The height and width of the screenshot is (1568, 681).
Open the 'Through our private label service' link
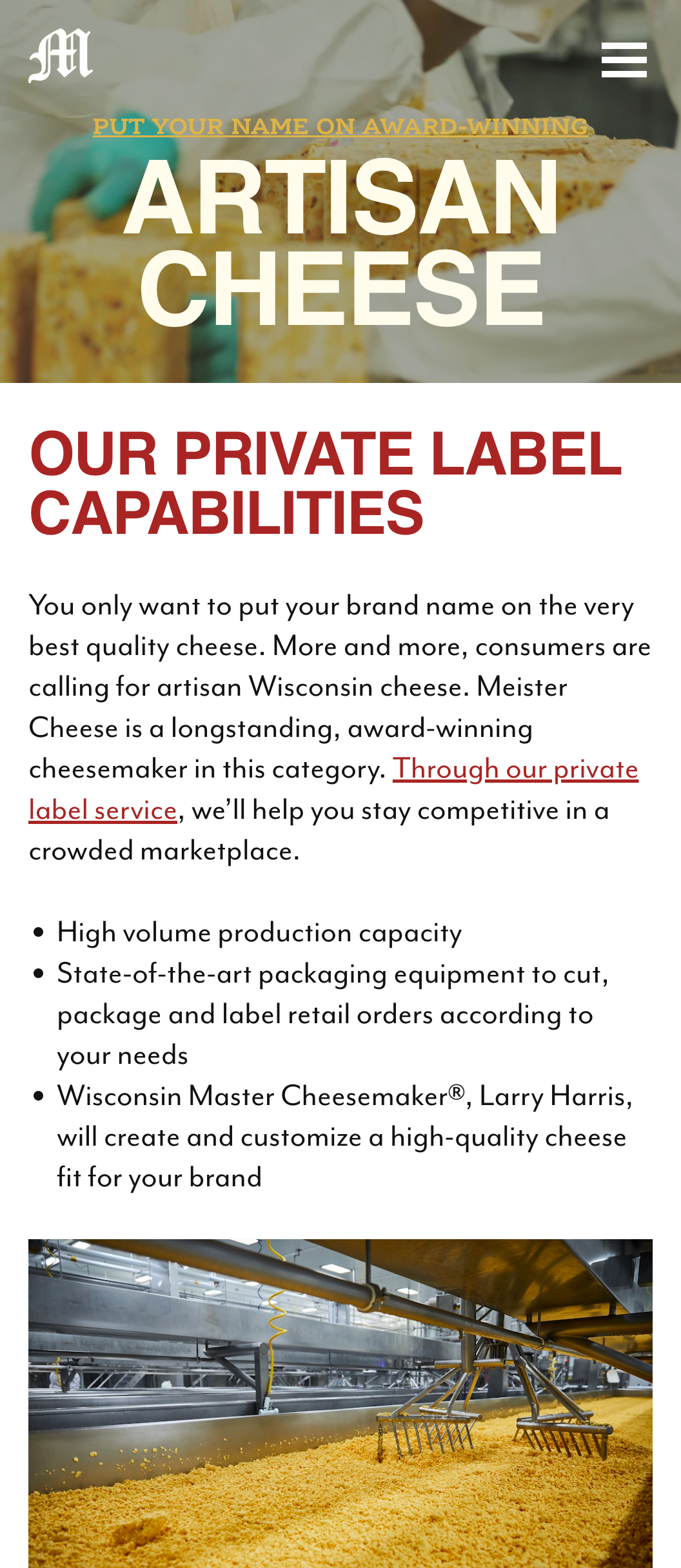click(515, 769)
